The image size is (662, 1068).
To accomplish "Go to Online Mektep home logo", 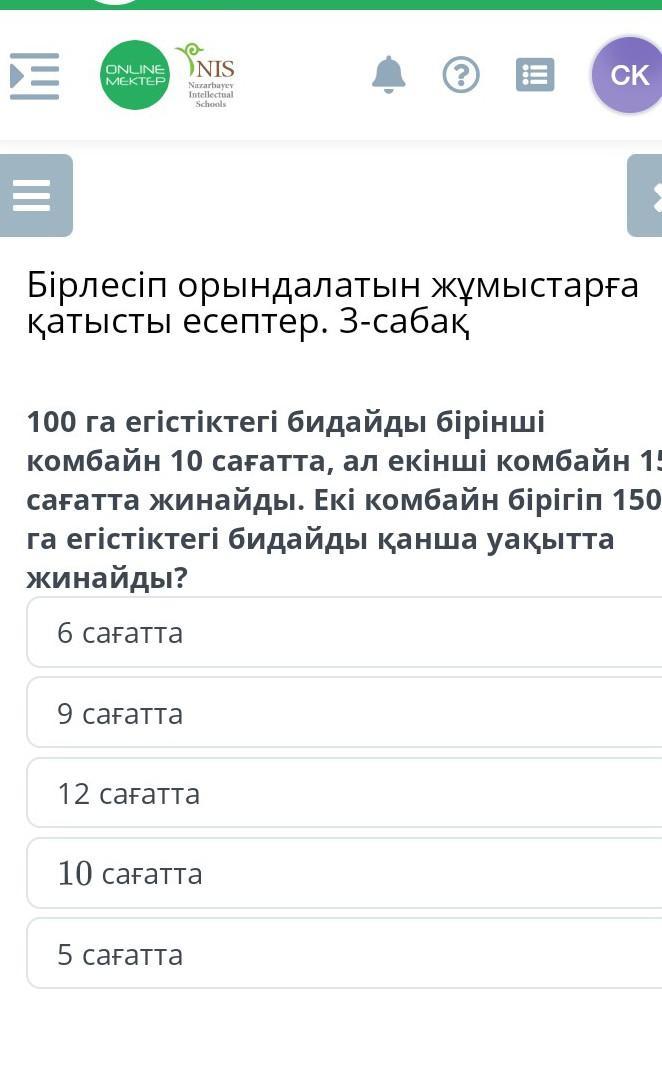I will 135,75.
